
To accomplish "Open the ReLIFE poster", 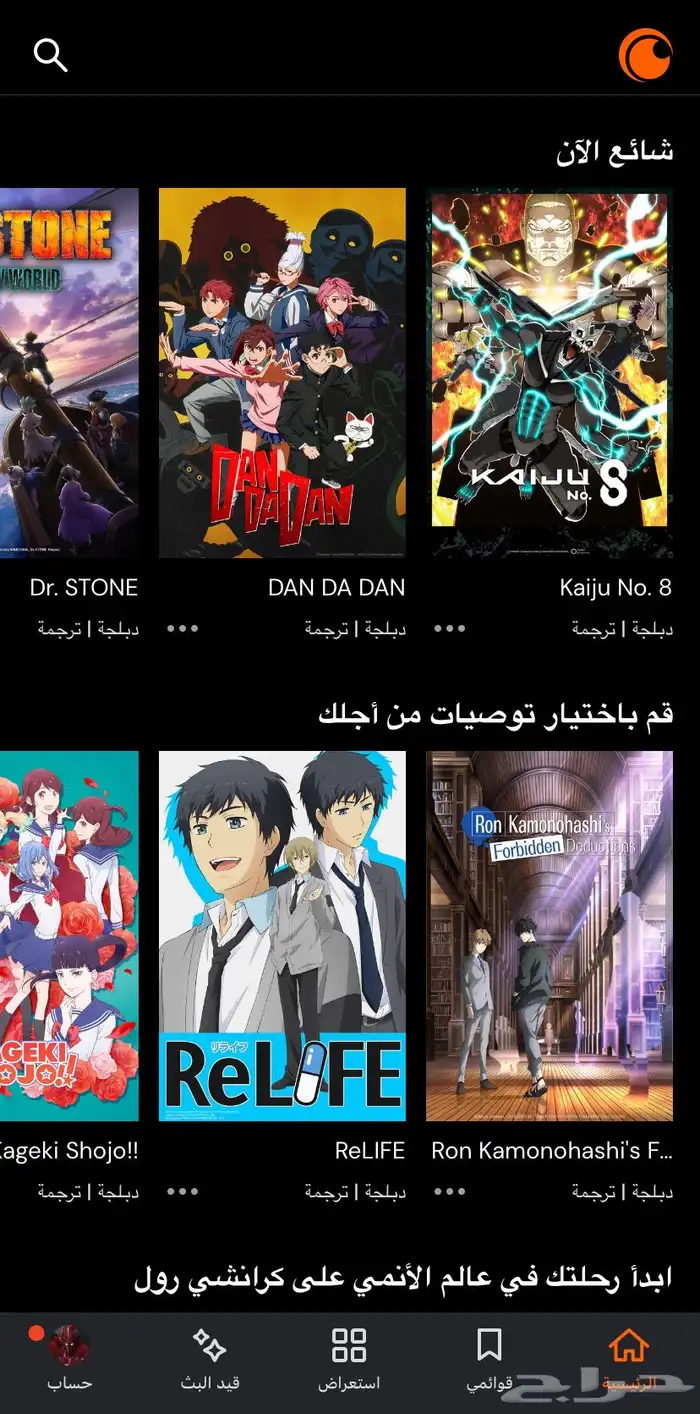I will [x=282, y=936].
